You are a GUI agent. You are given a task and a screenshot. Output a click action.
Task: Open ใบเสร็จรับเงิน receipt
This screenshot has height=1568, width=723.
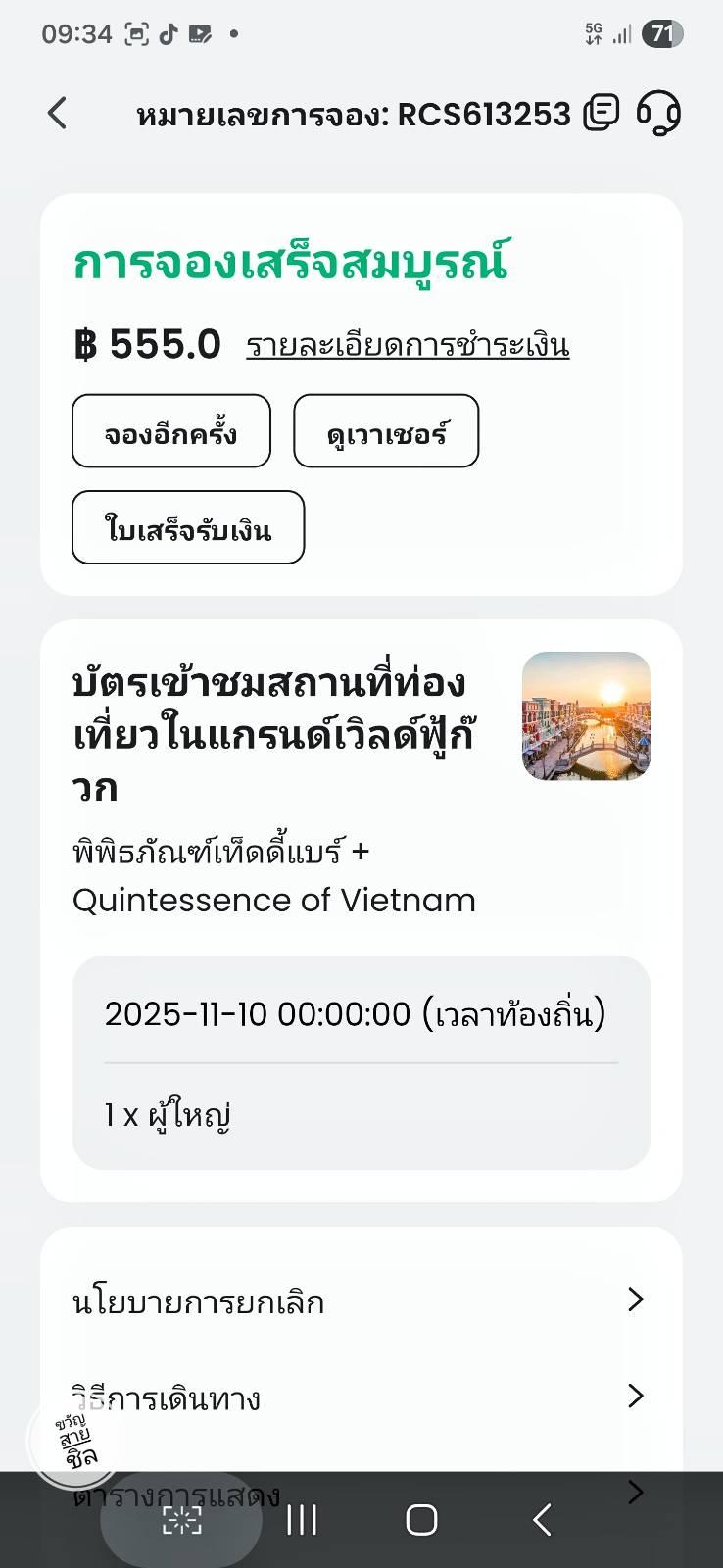pyautogui.click(x=188, y=528)
